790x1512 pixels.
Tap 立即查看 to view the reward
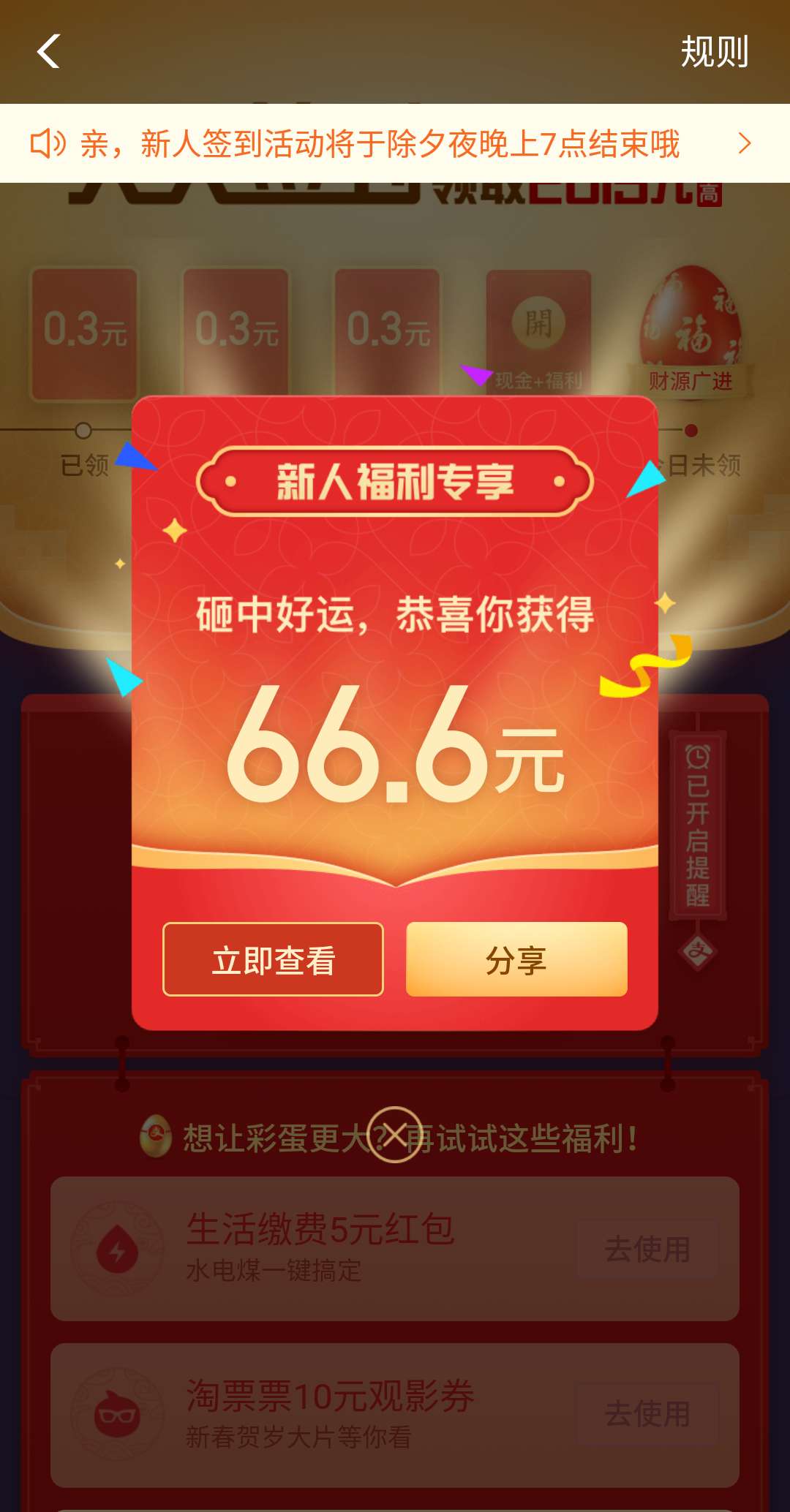point(273,959)
